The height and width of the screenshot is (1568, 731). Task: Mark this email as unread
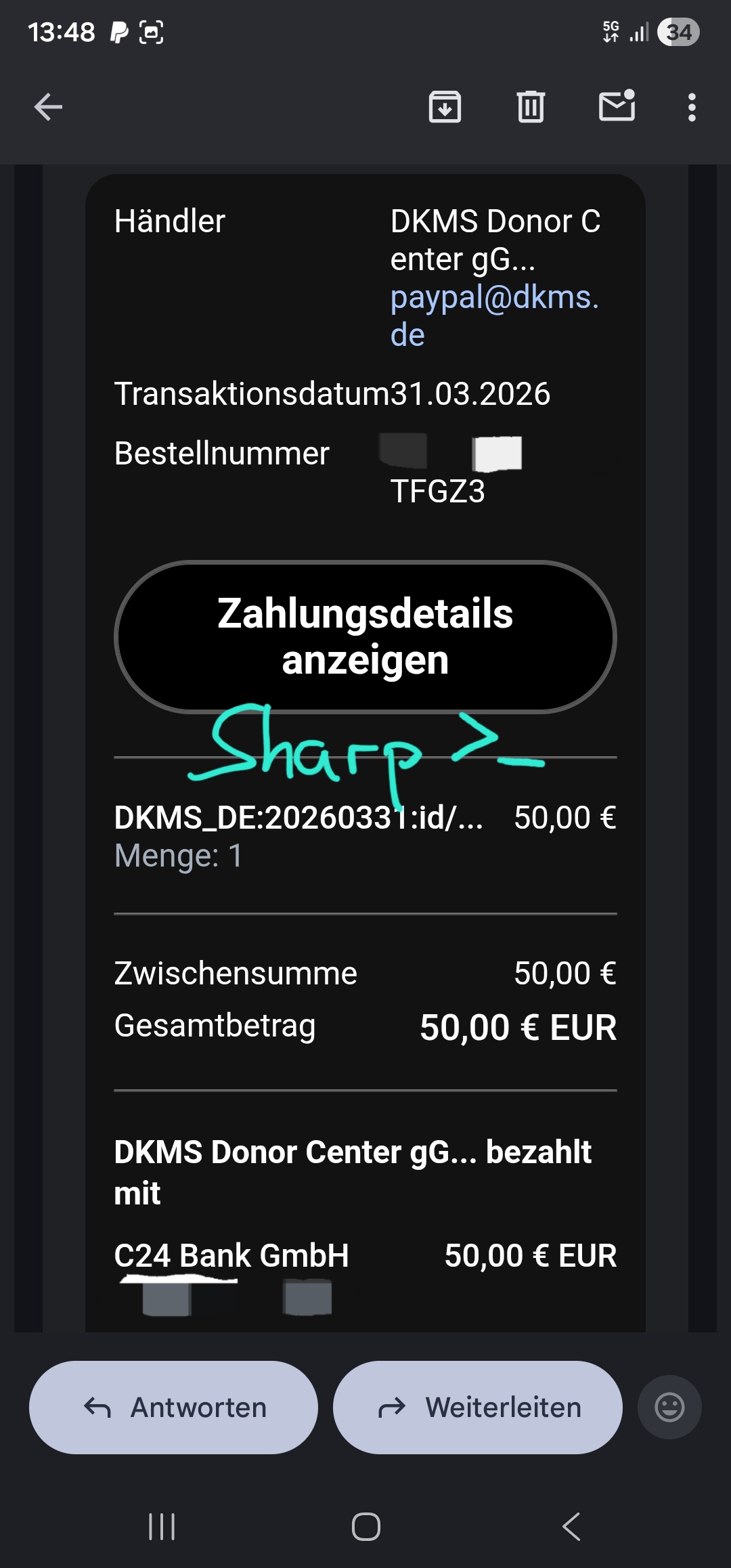617,107
